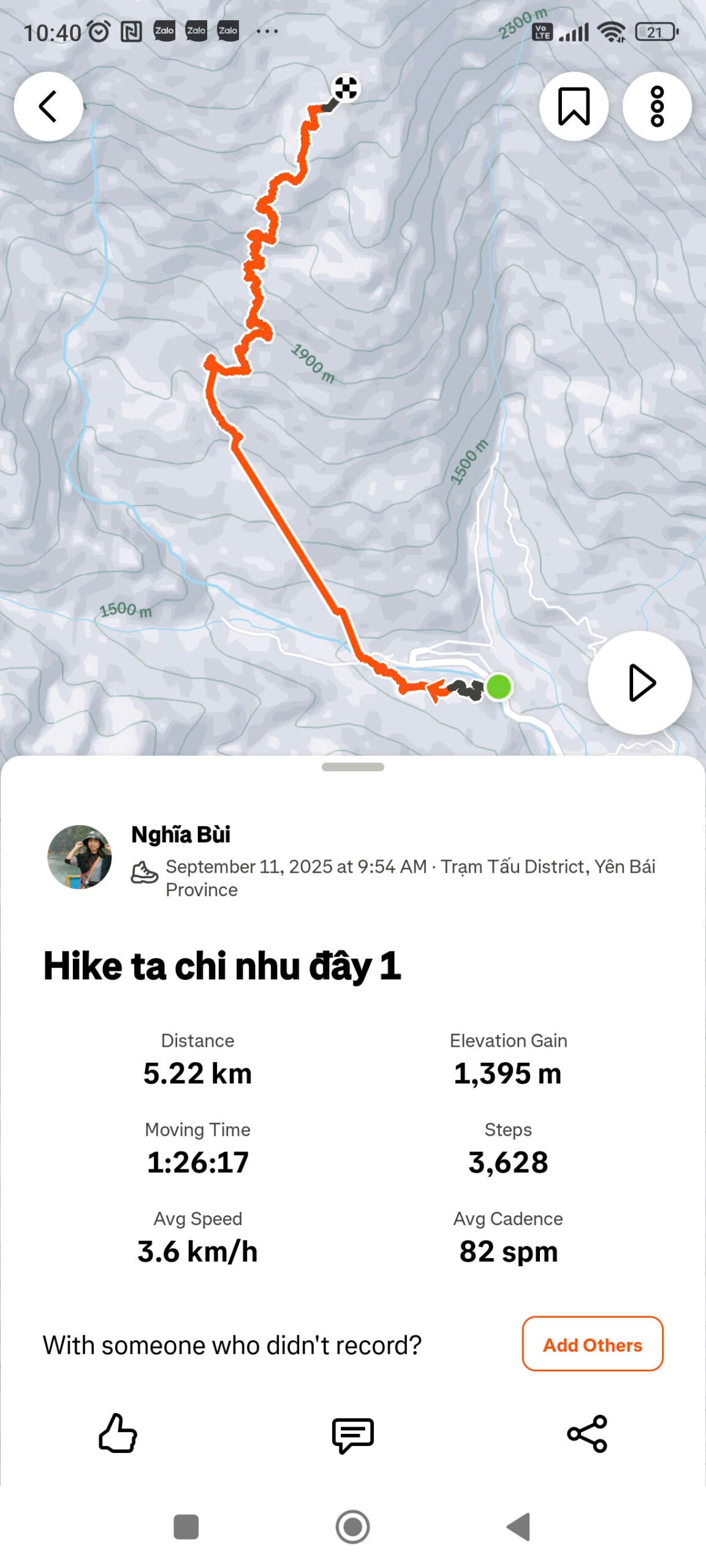Share this hike activity
This screenshot has width=706, height=1568.
tap(587, 1433)
